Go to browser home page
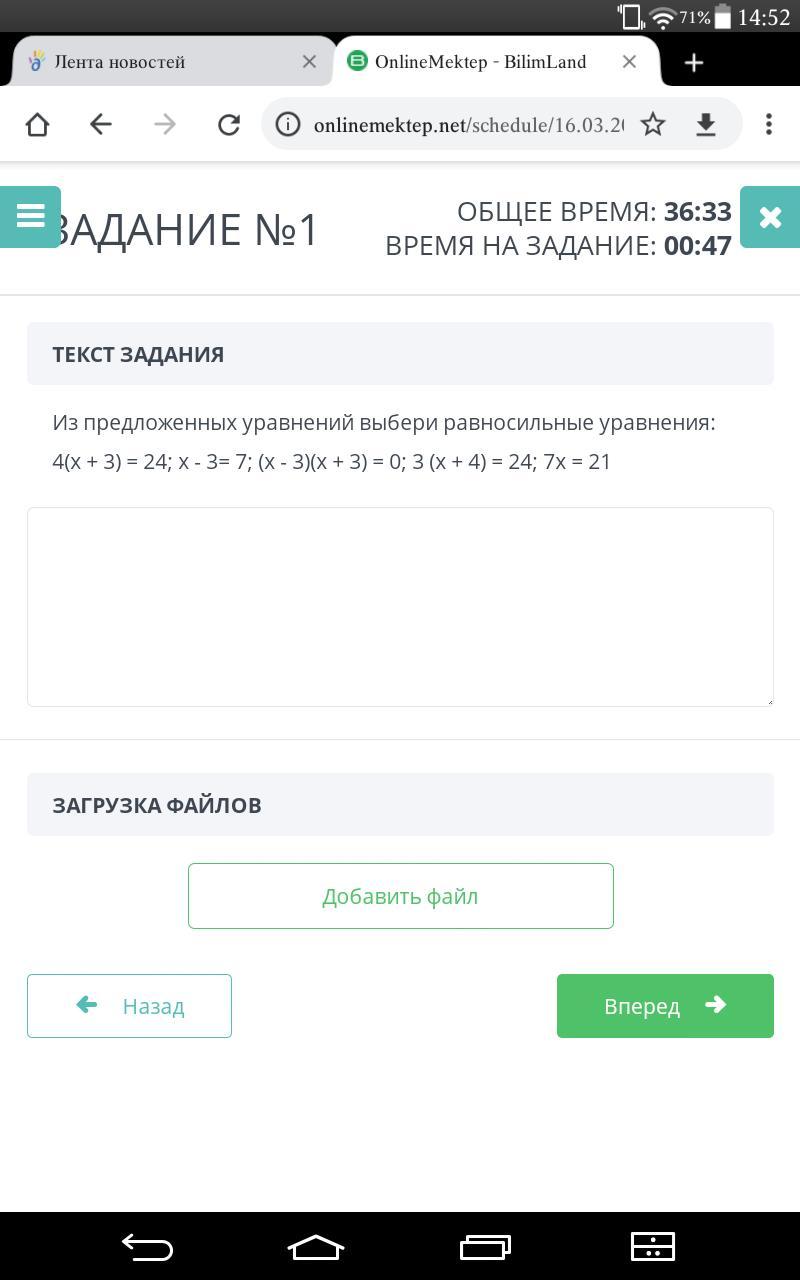Image resolution: width=800 pixels, height=1280 pixels. 37,124
